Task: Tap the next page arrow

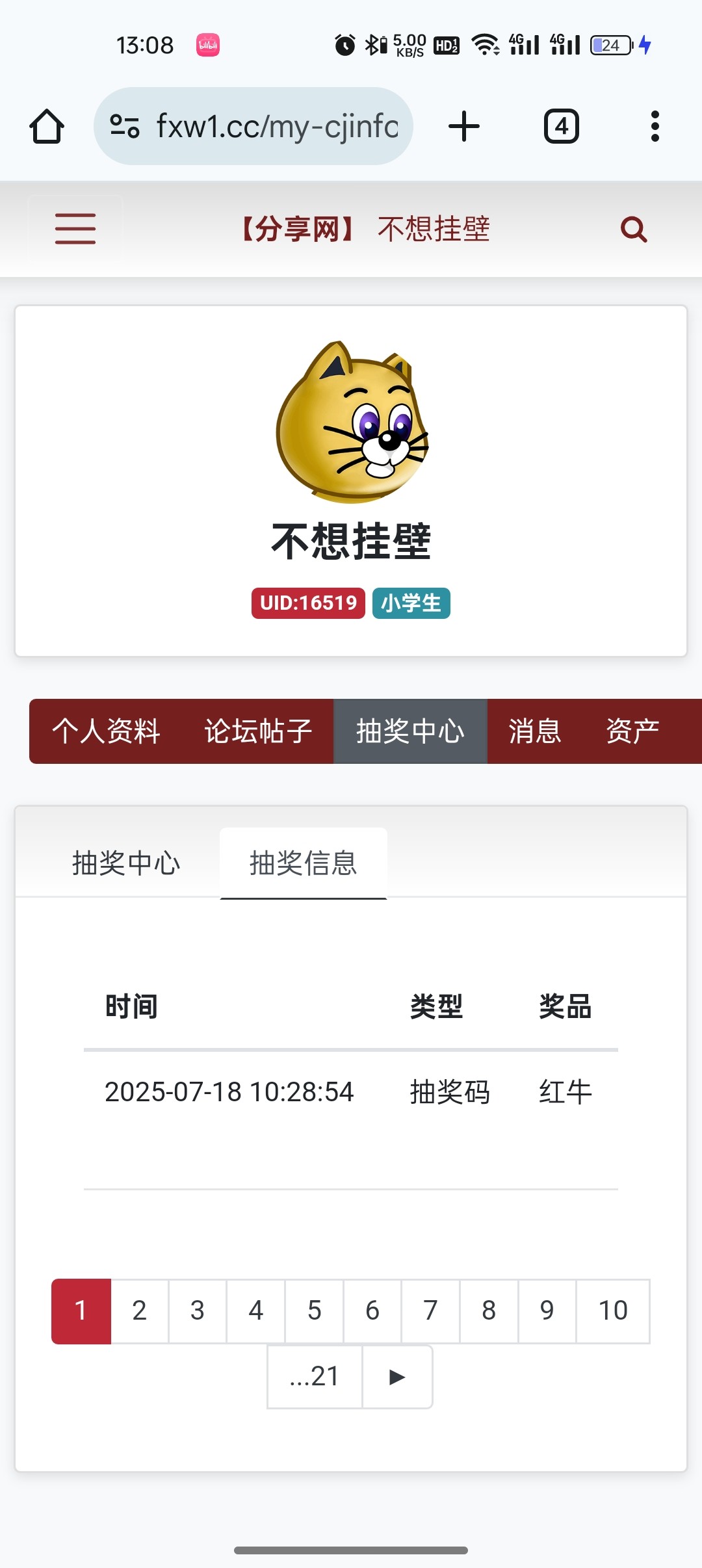Action: 397,1376
